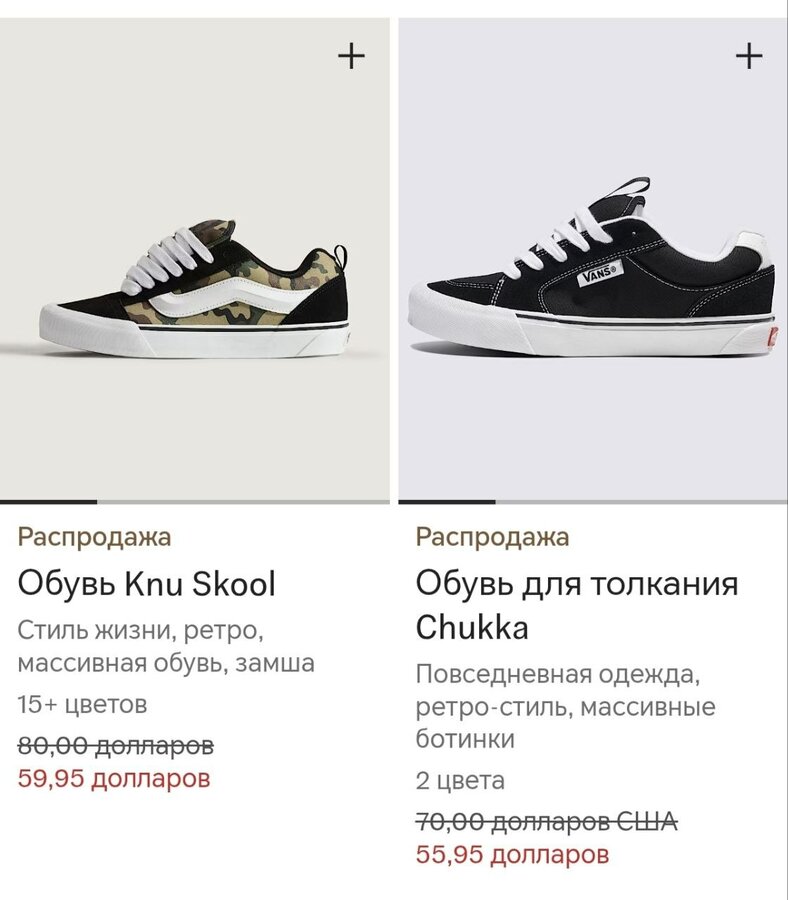Open the Knu Skool camo shoe product
788x900 pixels.
point(195,290)
